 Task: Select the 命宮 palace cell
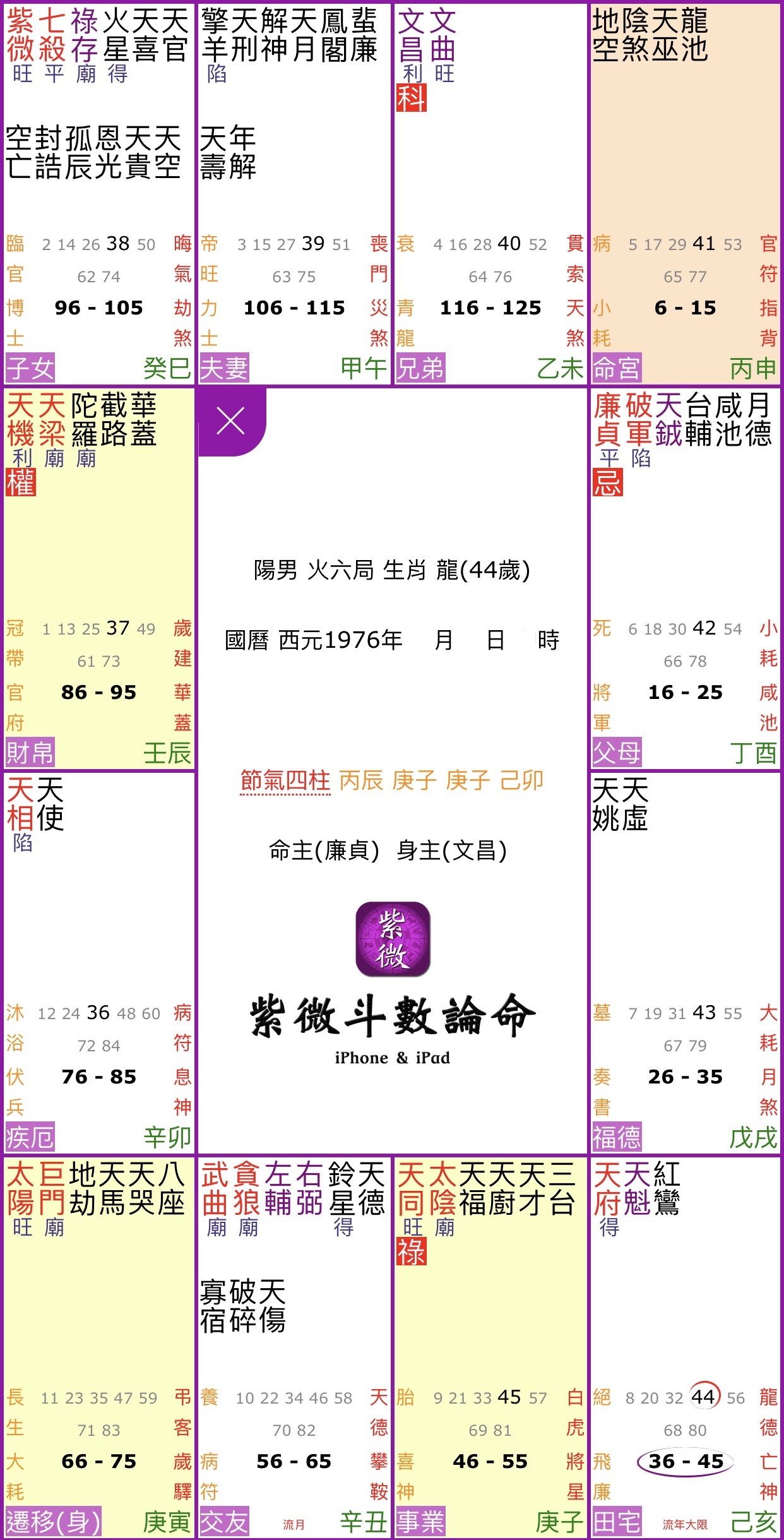click(686, 194)
